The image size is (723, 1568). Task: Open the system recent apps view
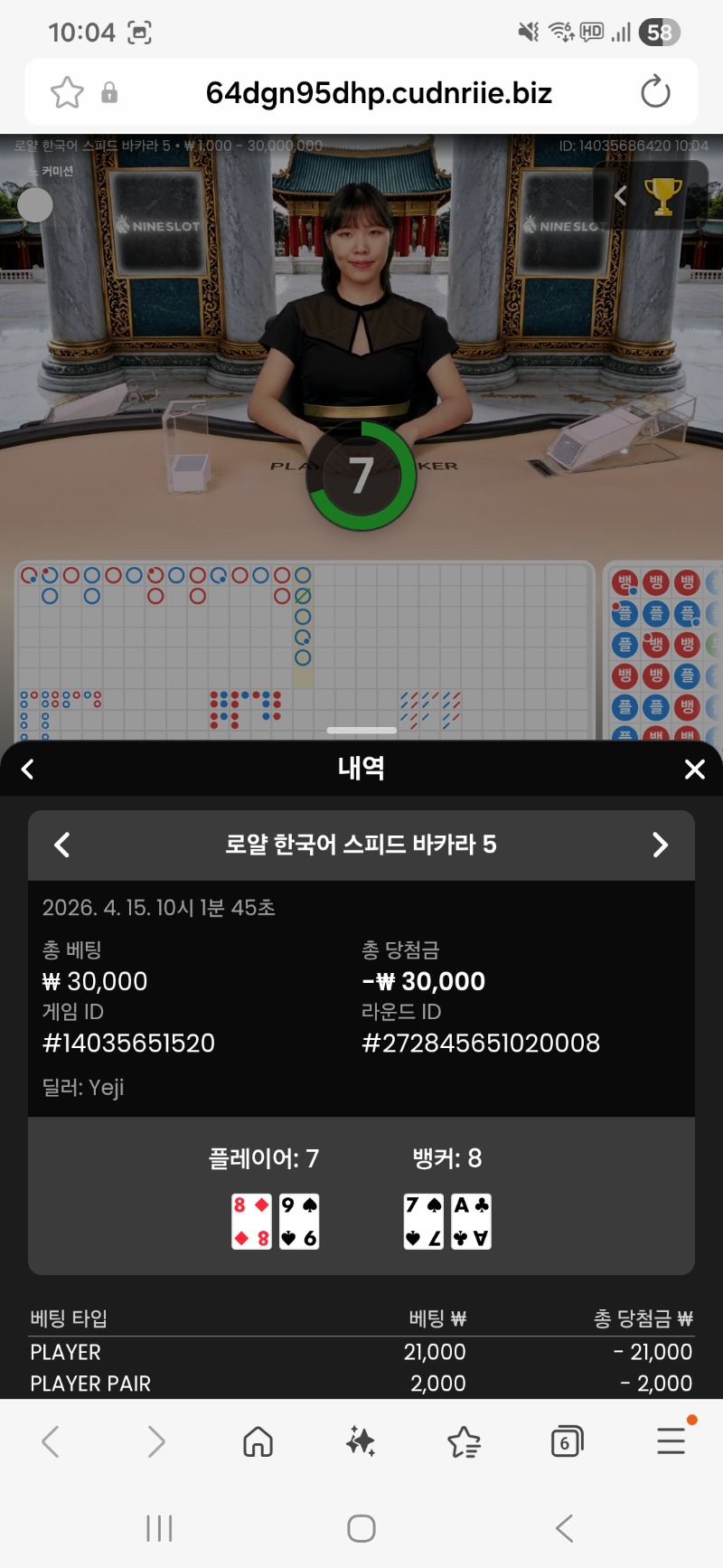(x=159, y=1528)
